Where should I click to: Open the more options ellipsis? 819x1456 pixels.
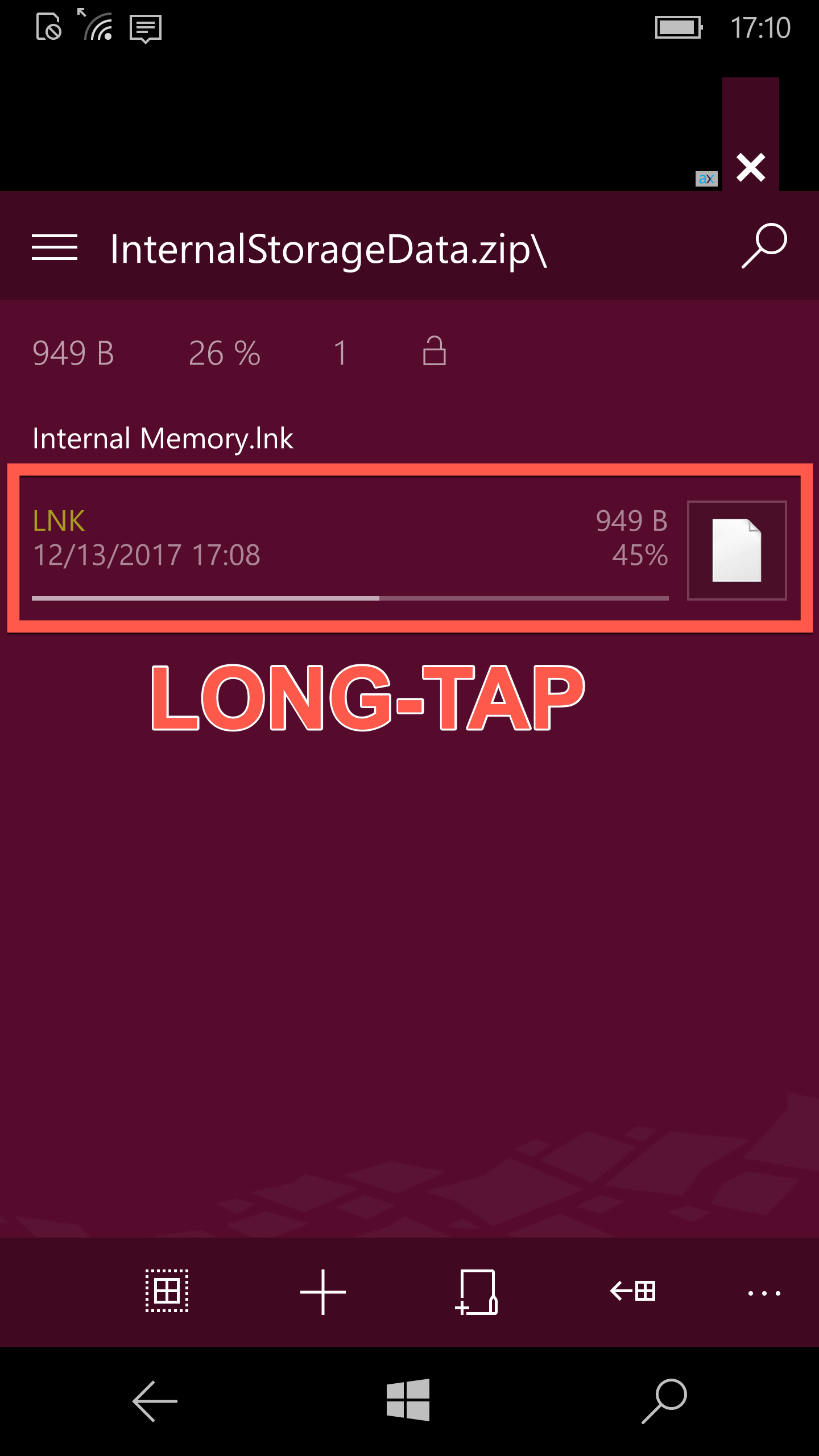764,1293
